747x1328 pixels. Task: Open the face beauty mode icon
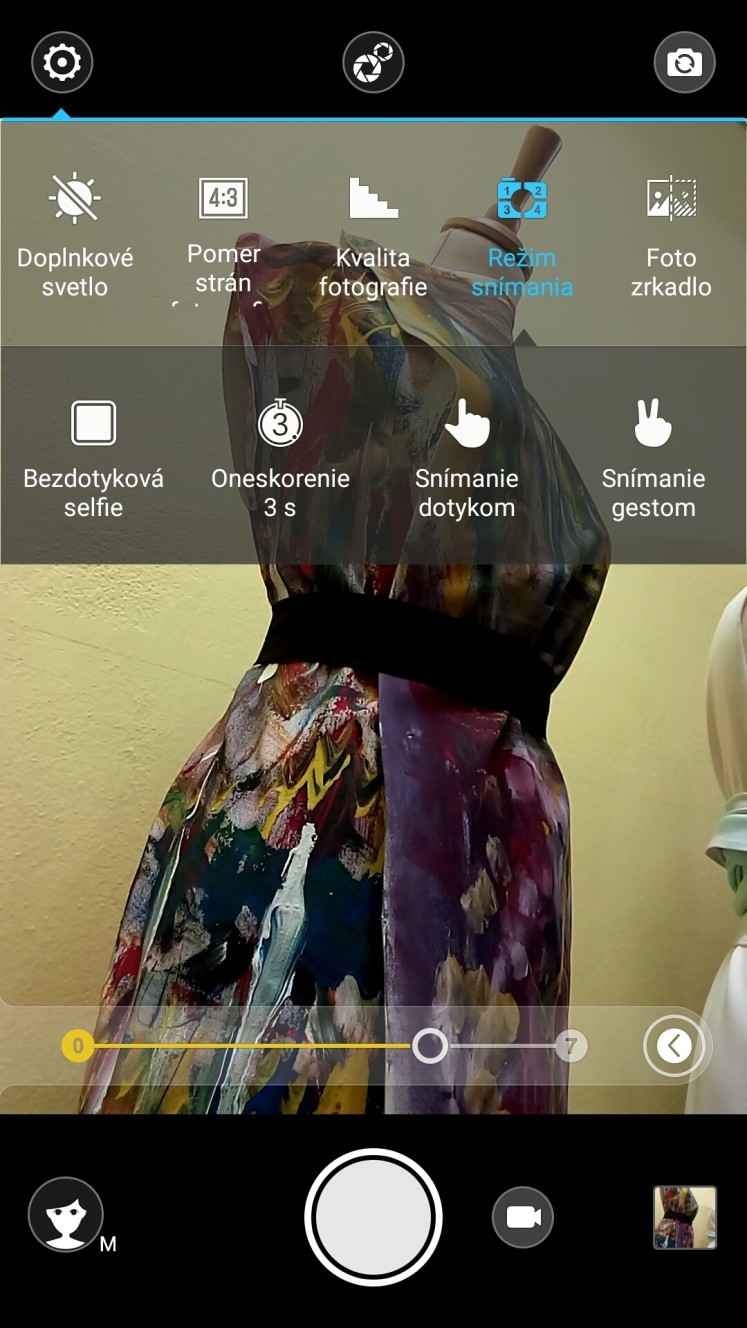[67, 1215]
